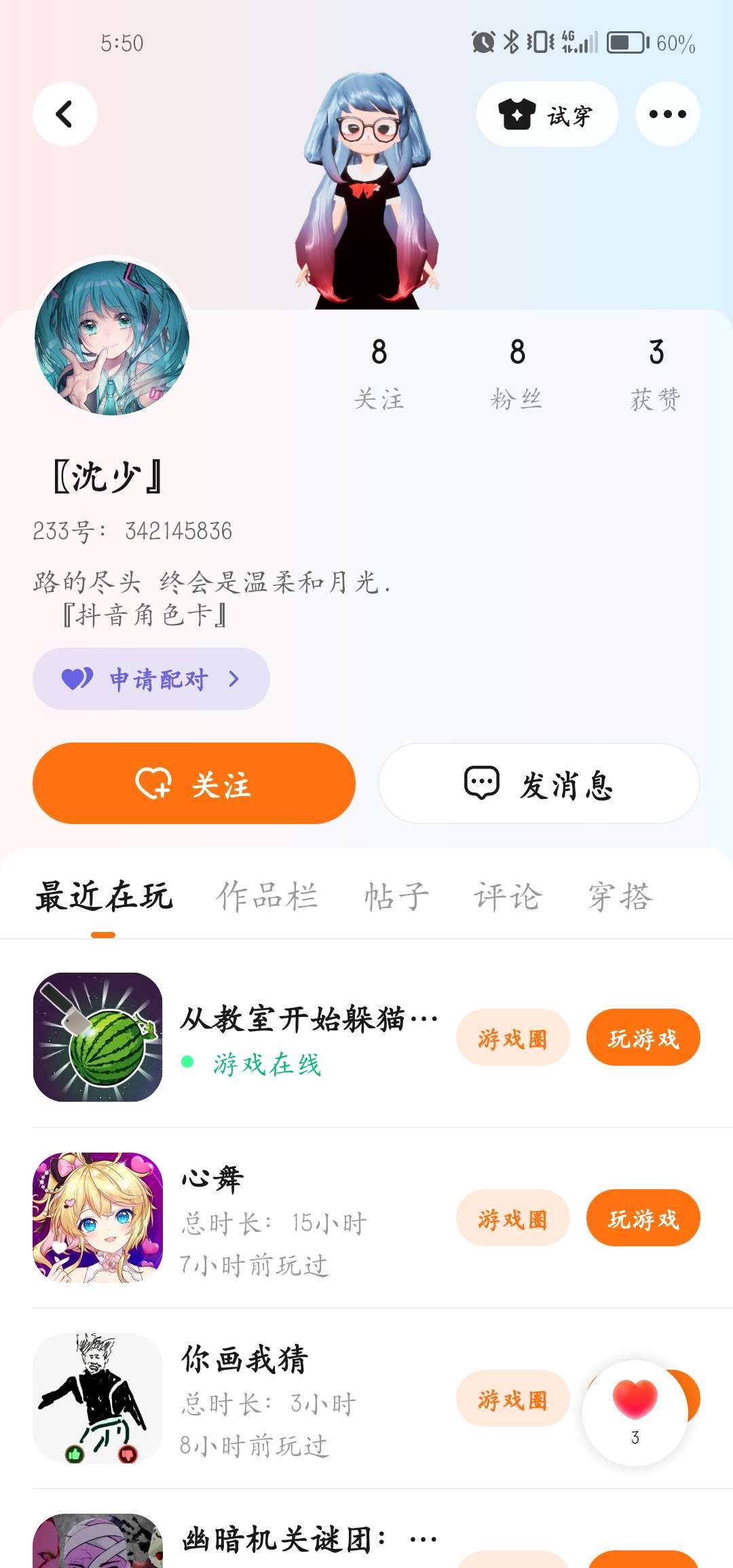Switch to the 帖子 tab
Screen dimensions: 733x1568
396,896
